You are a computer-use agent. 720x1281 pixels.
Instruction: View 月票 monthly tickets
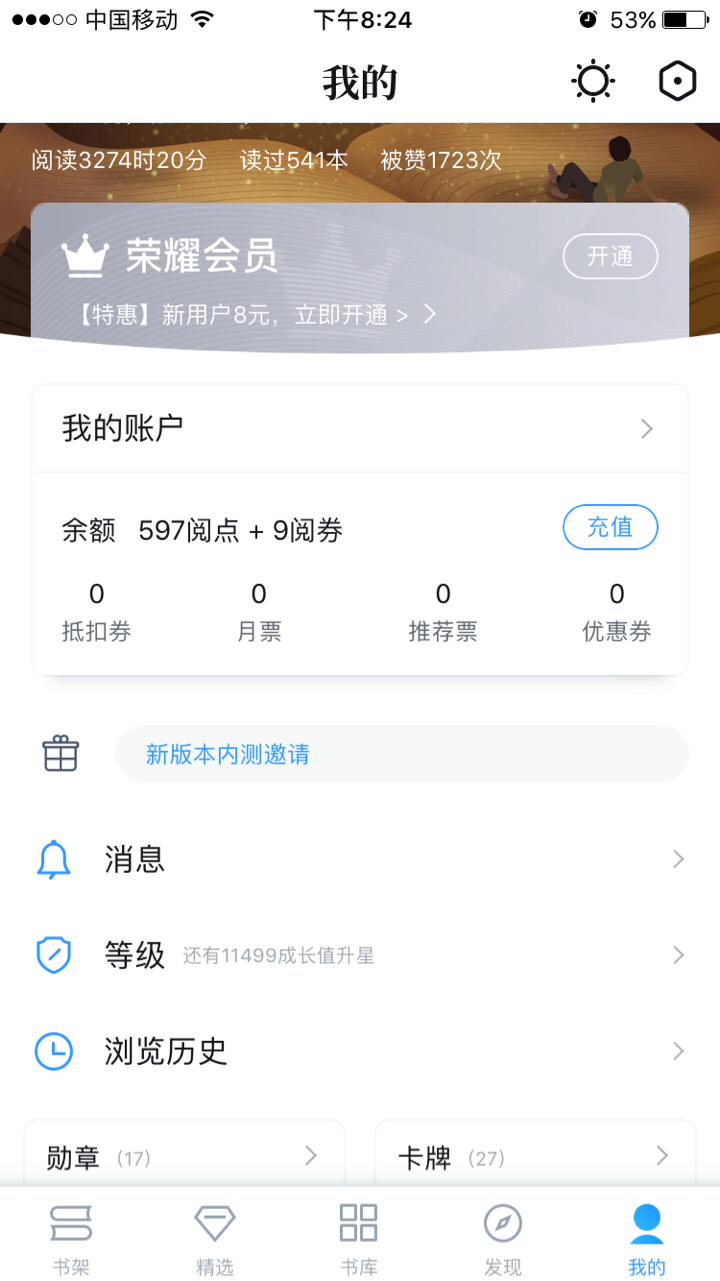[259, 612]
